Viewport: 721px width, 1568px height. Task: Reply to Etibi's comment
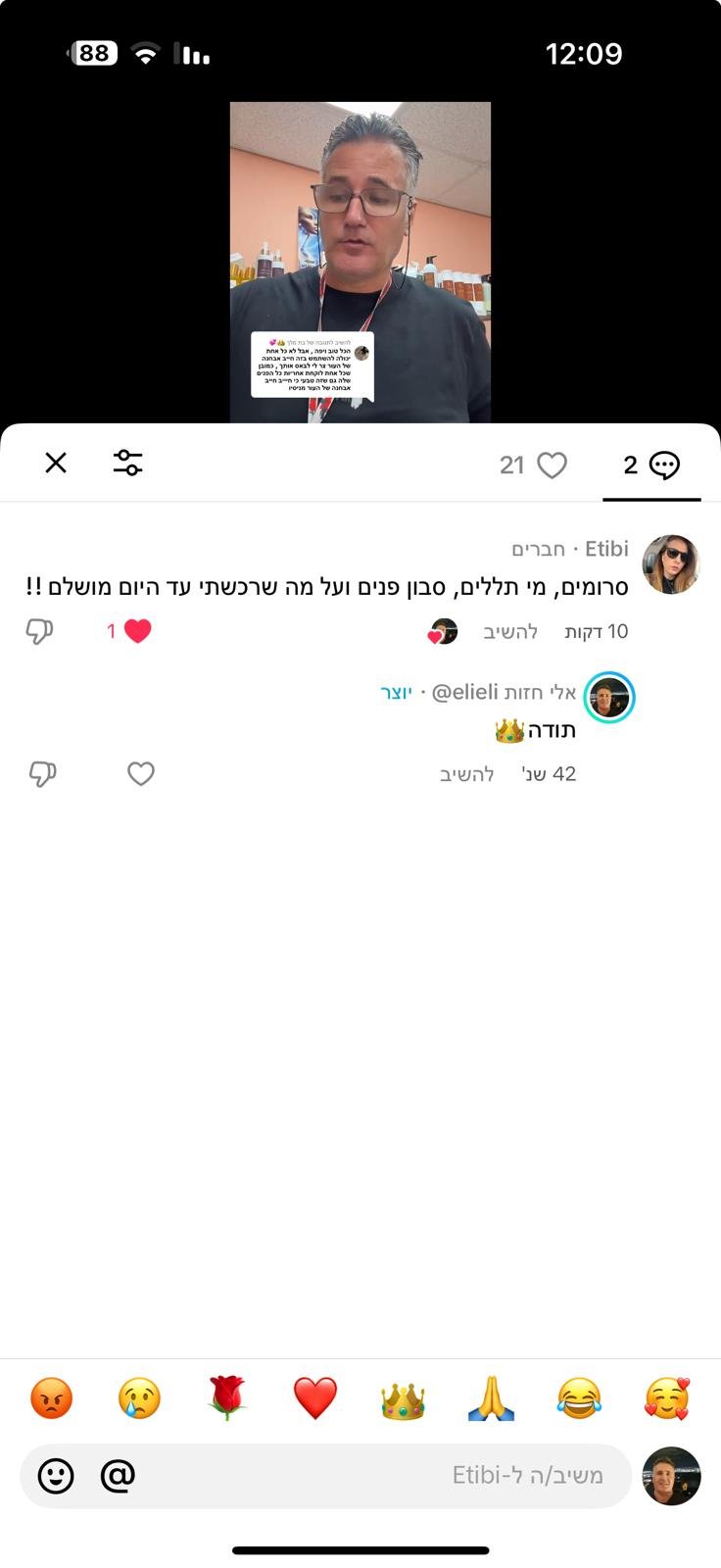pyautogui.click(x=510, y=632)
